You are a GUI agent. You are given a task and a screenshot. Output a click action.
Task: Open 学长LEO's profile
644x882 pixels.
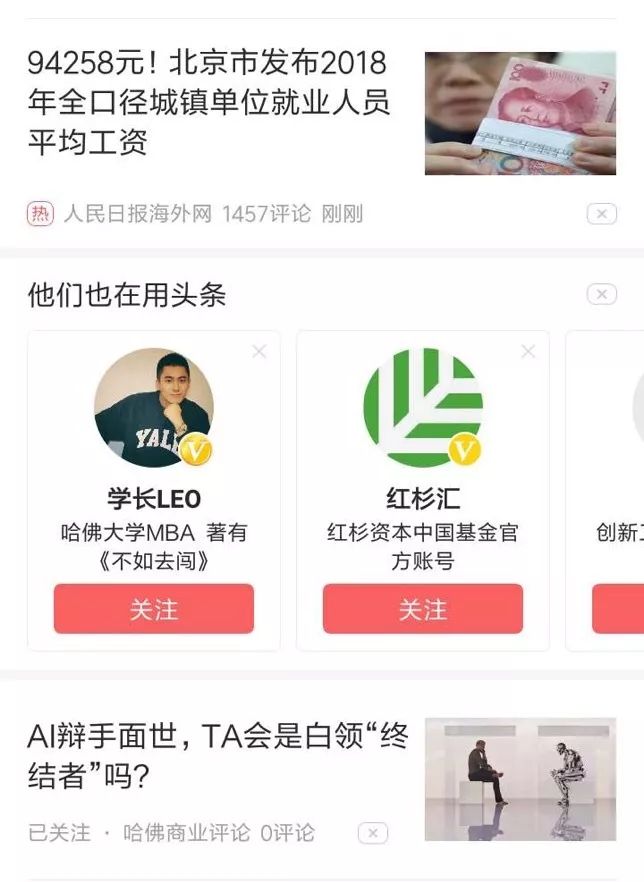[154, 408]
